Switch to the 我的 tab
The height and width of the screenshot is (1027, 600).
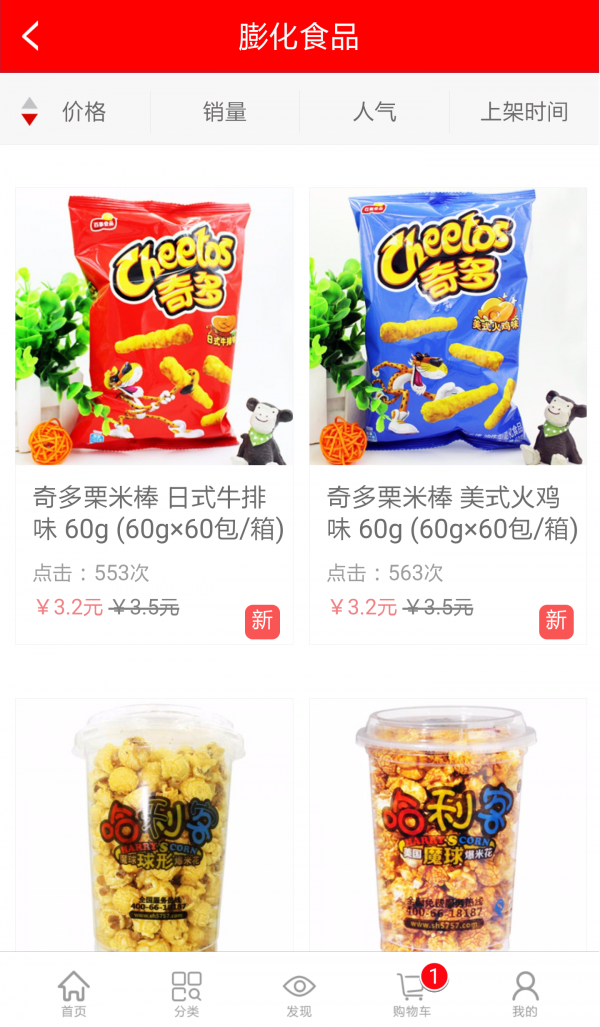coord(525,993)
